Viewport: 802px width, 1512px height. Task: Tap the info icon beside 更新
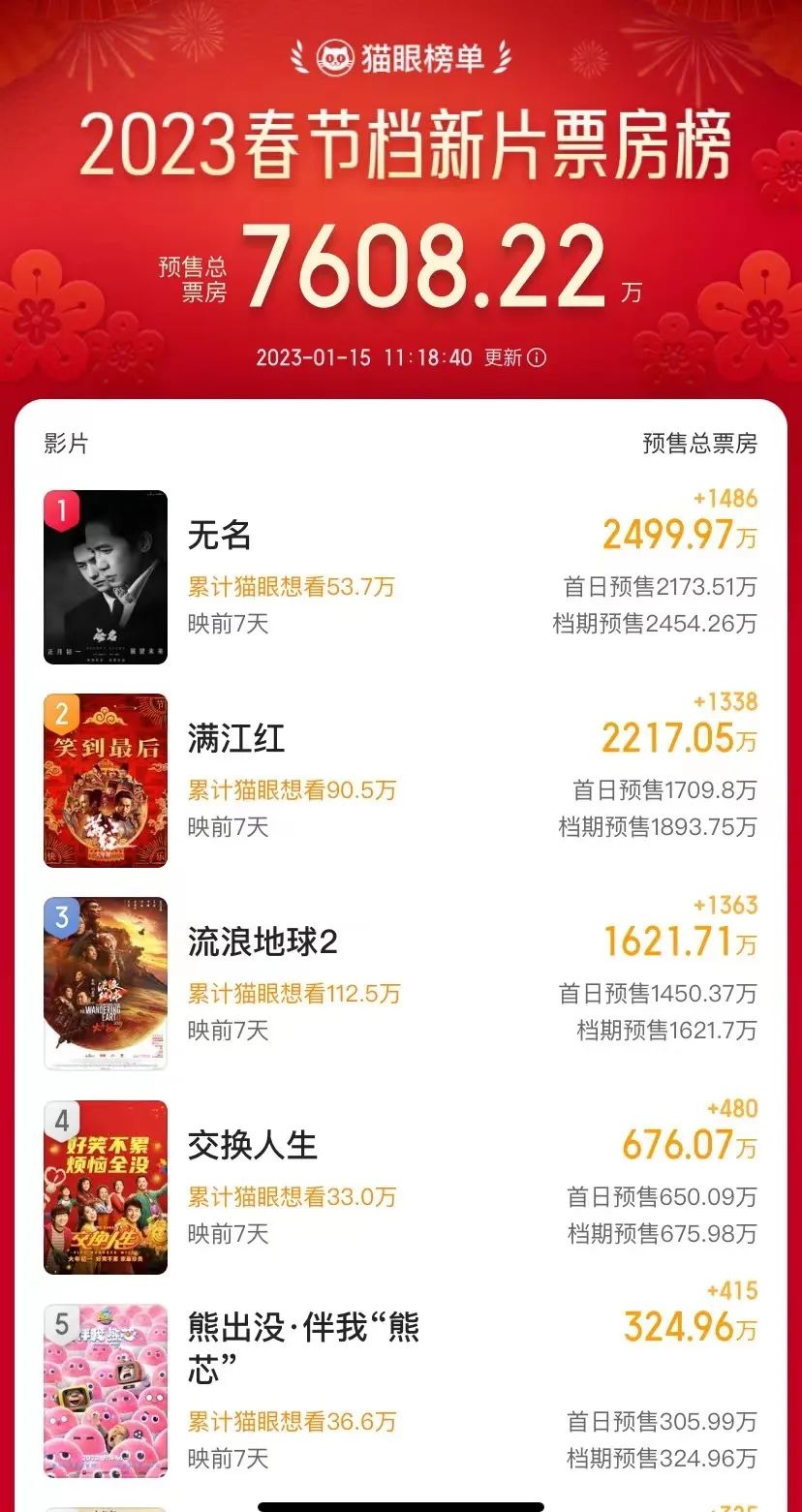537,358
